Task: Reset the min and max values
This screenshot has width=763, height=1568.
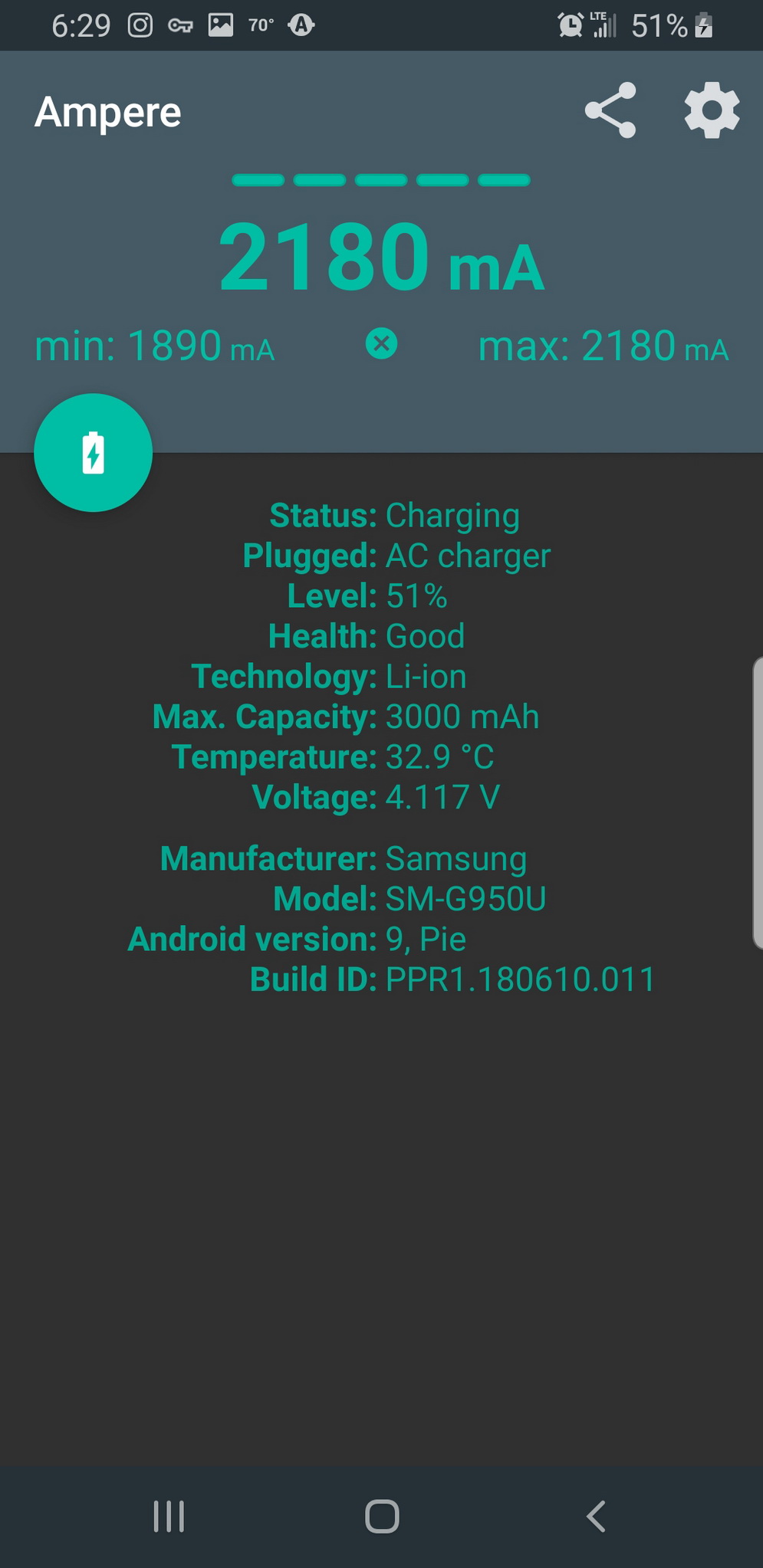Action: point(381,344)
